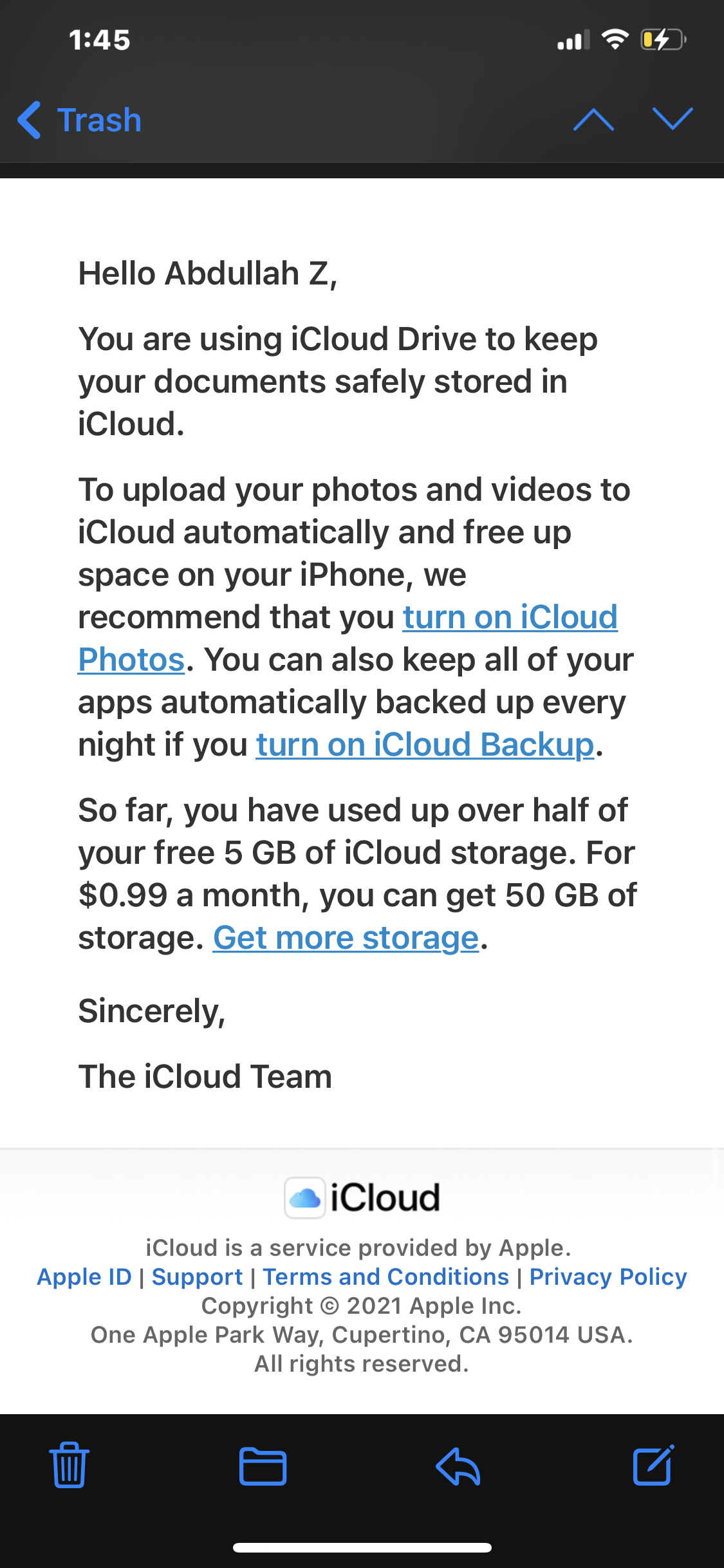The height and width of the screenshot is (1568, 724).
Task: Open the Support footer link
Action: pos(197,1277)
